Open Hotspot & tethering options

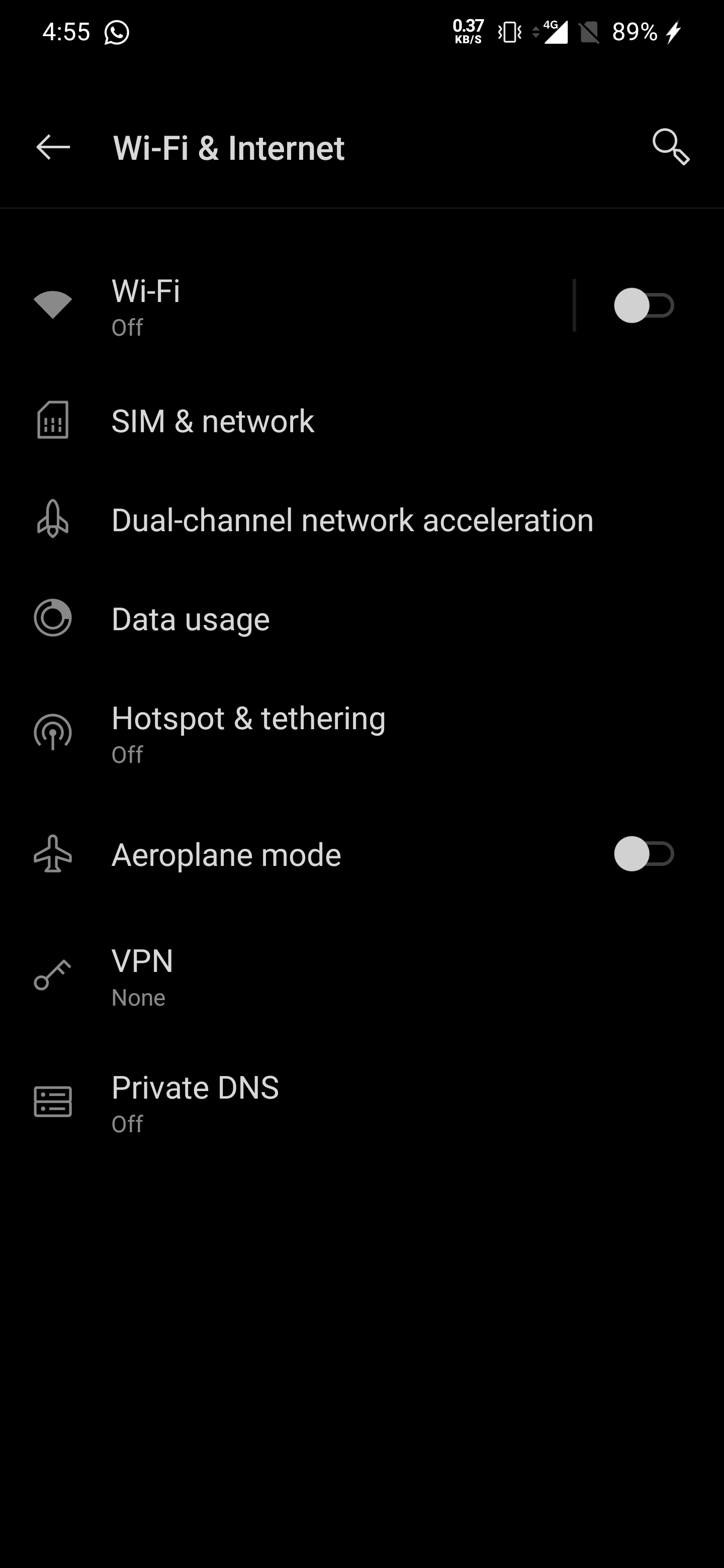[x=361, y=733]
